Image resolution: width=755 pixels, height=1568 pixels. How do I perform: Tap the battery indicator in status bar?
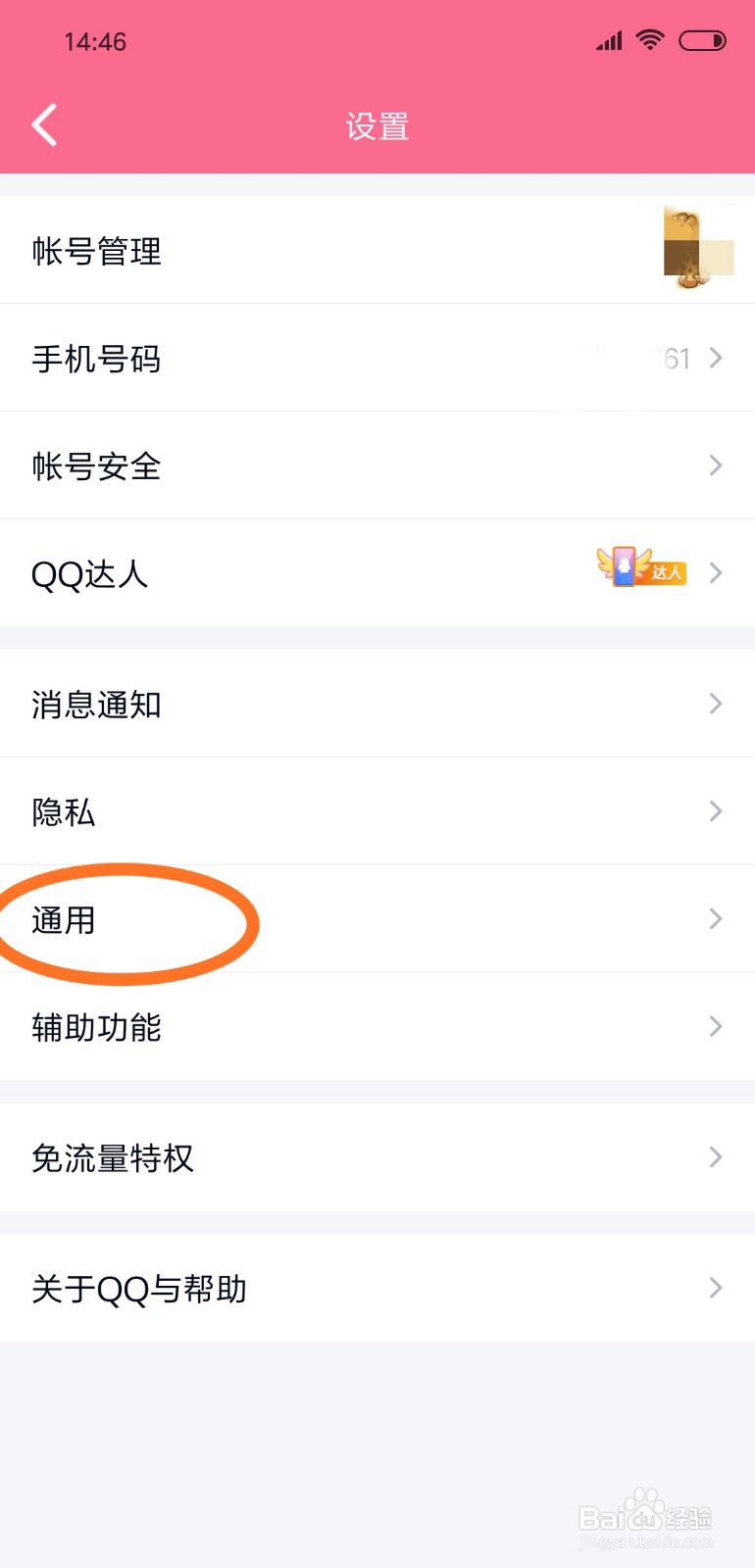point(703,39)
